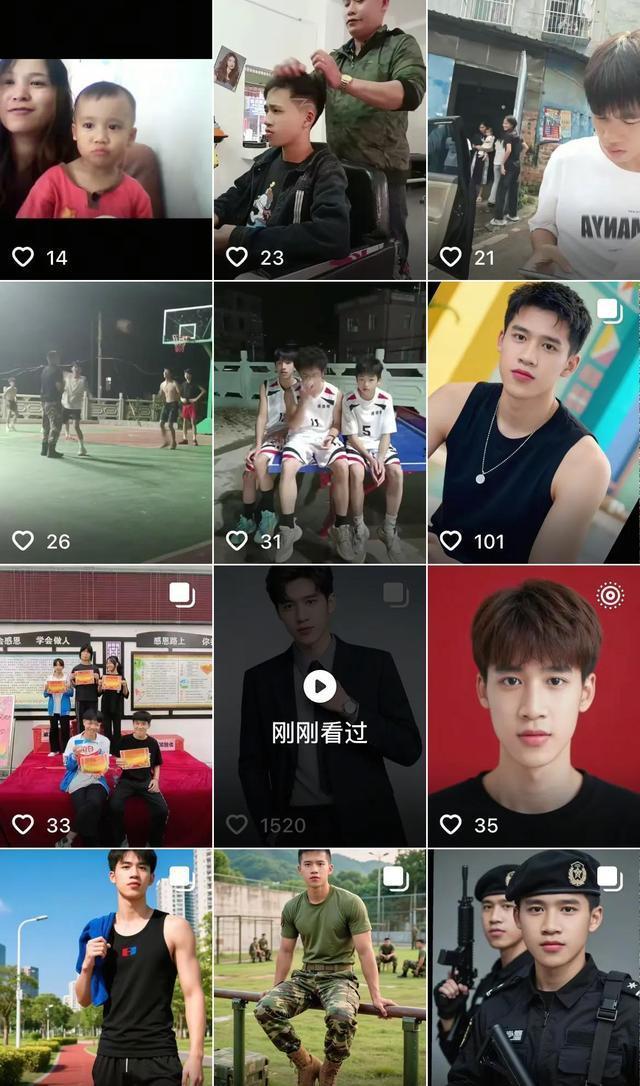
Task: Open the basketball team video with 31 likes
Action: point(319,422)
